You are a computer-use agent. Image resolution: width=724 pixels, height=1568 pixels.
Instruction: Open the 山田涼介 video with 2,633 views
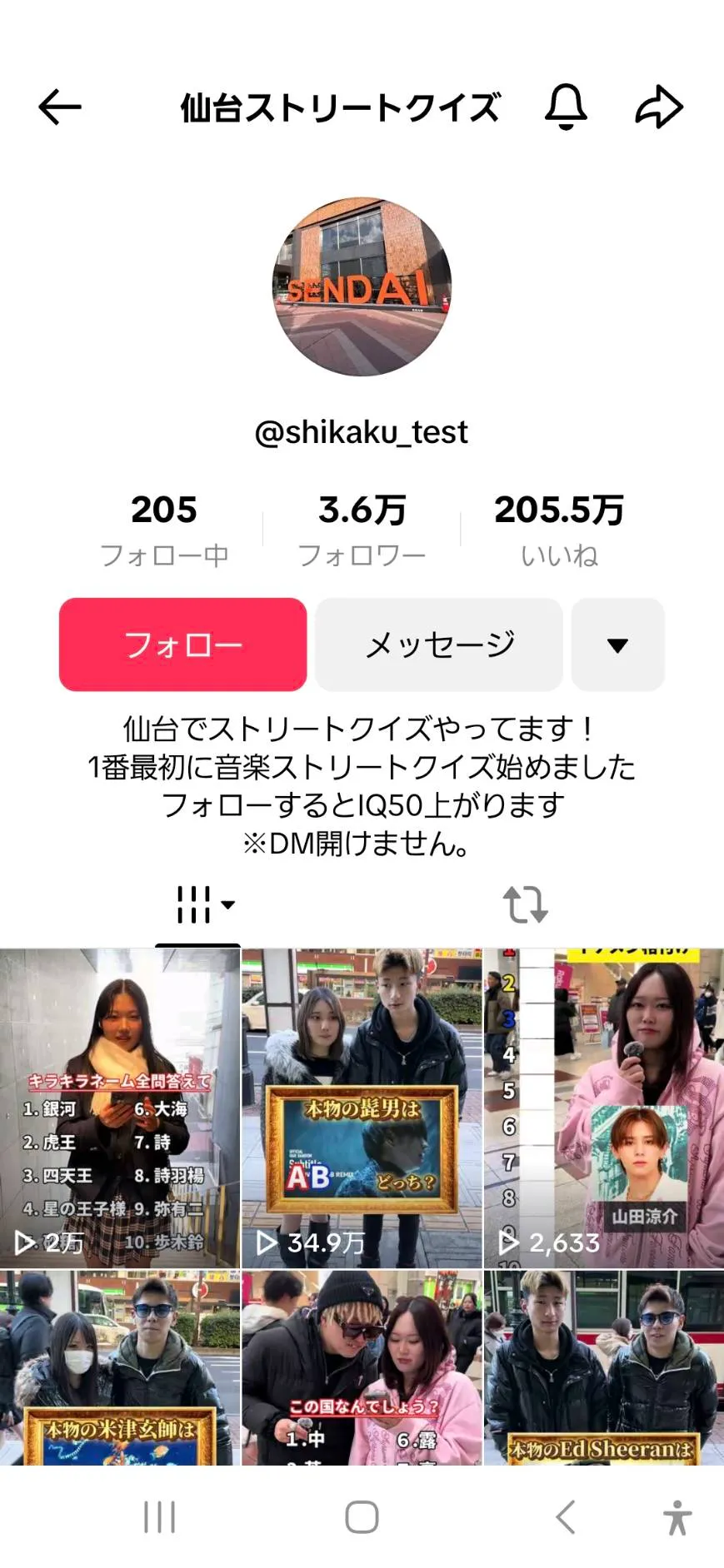pyautogui.click(x=604, y=1108)
